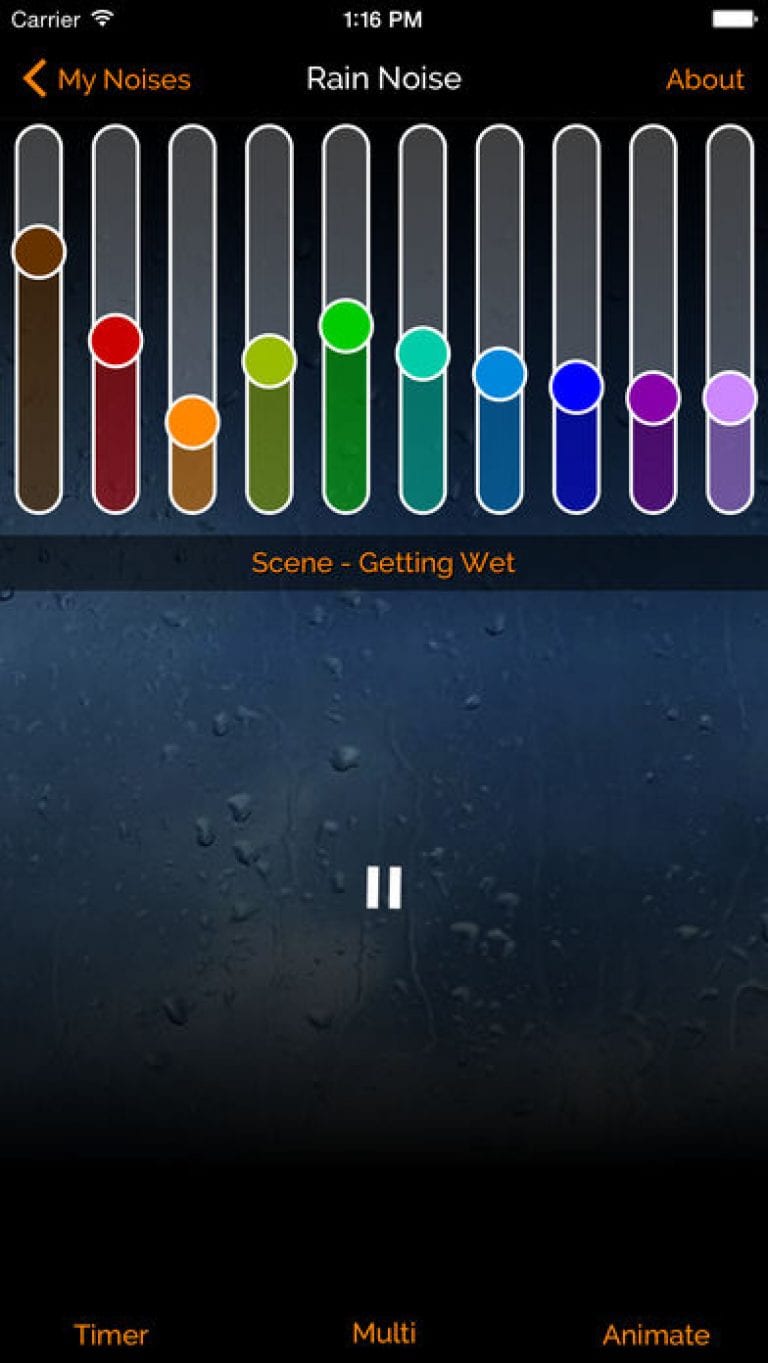Select the red frequency slider knob
This screenshot has width=768, height=1363.
[x=117, y=338]
